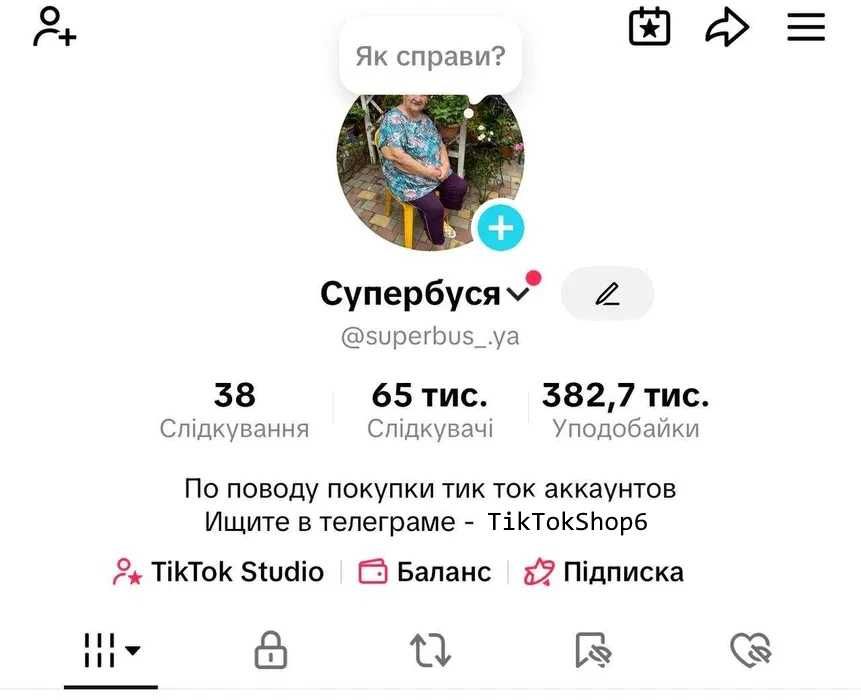Switch to the reposts tab
861x700 pixels.
coord(430,651)
